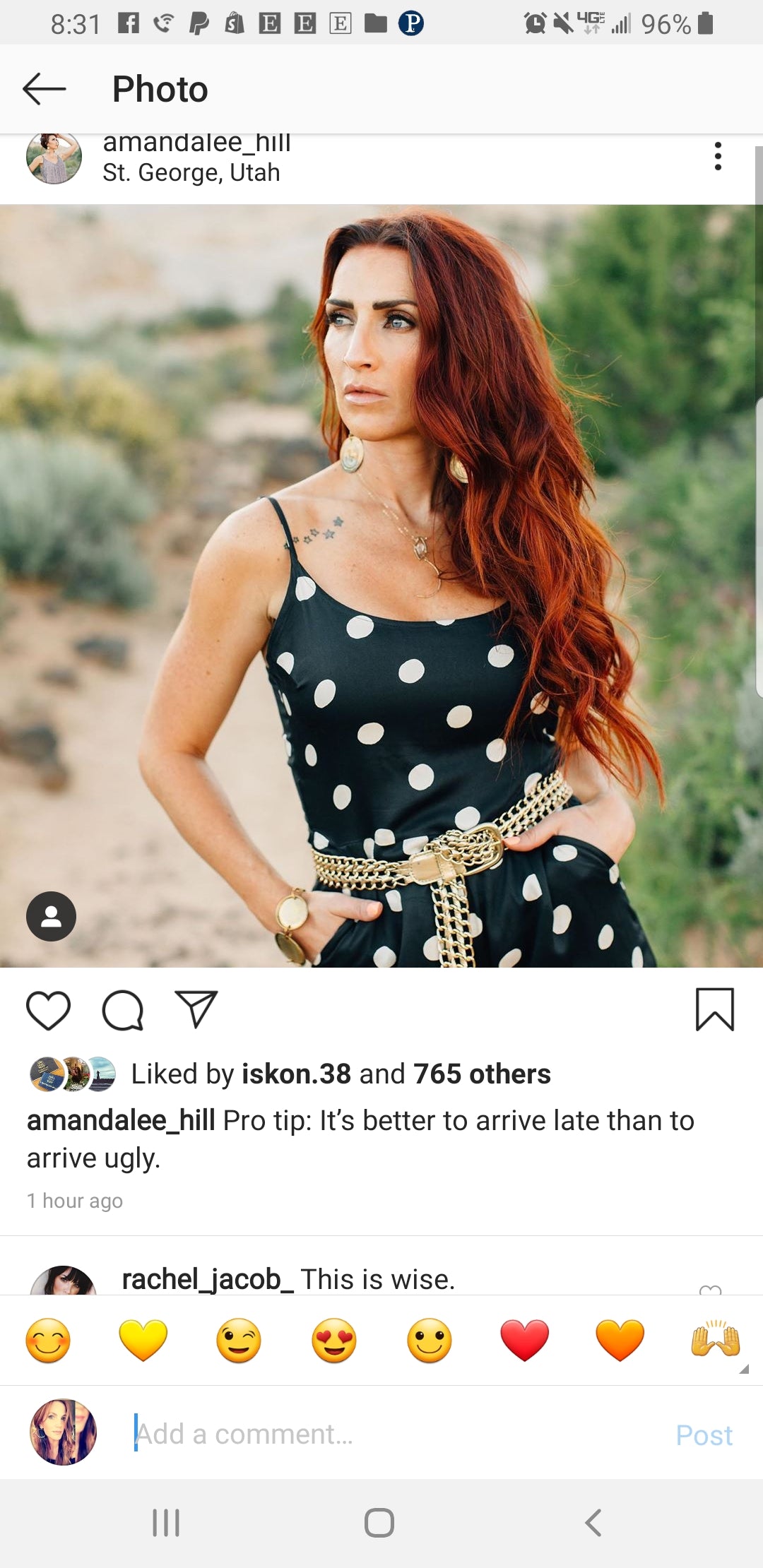Insert the yellow heart emoji
Screen dimensions: 763x1568
[143, 1340]
